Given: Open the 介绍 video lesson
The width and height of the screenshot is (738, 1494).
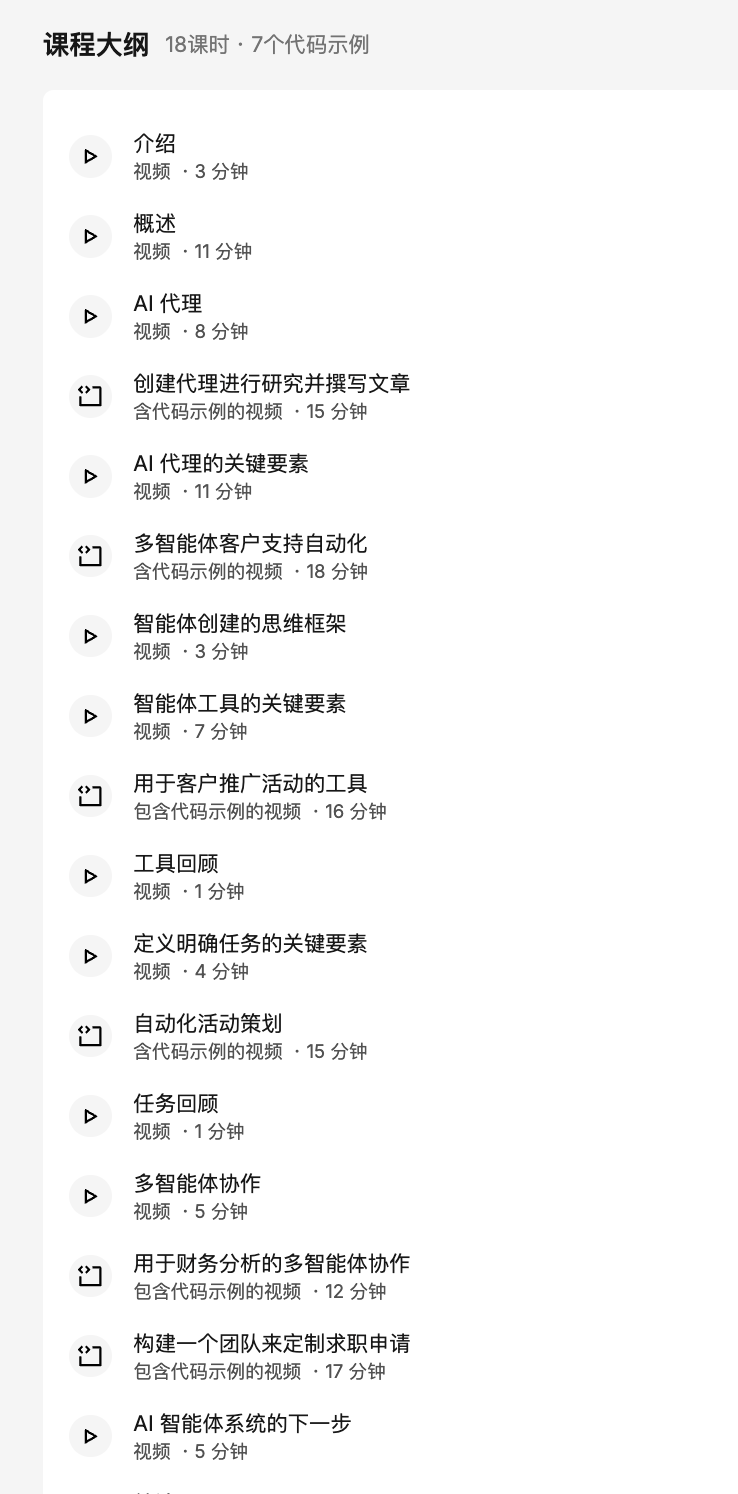Looking at the screenshot, I should click(155, 145).
